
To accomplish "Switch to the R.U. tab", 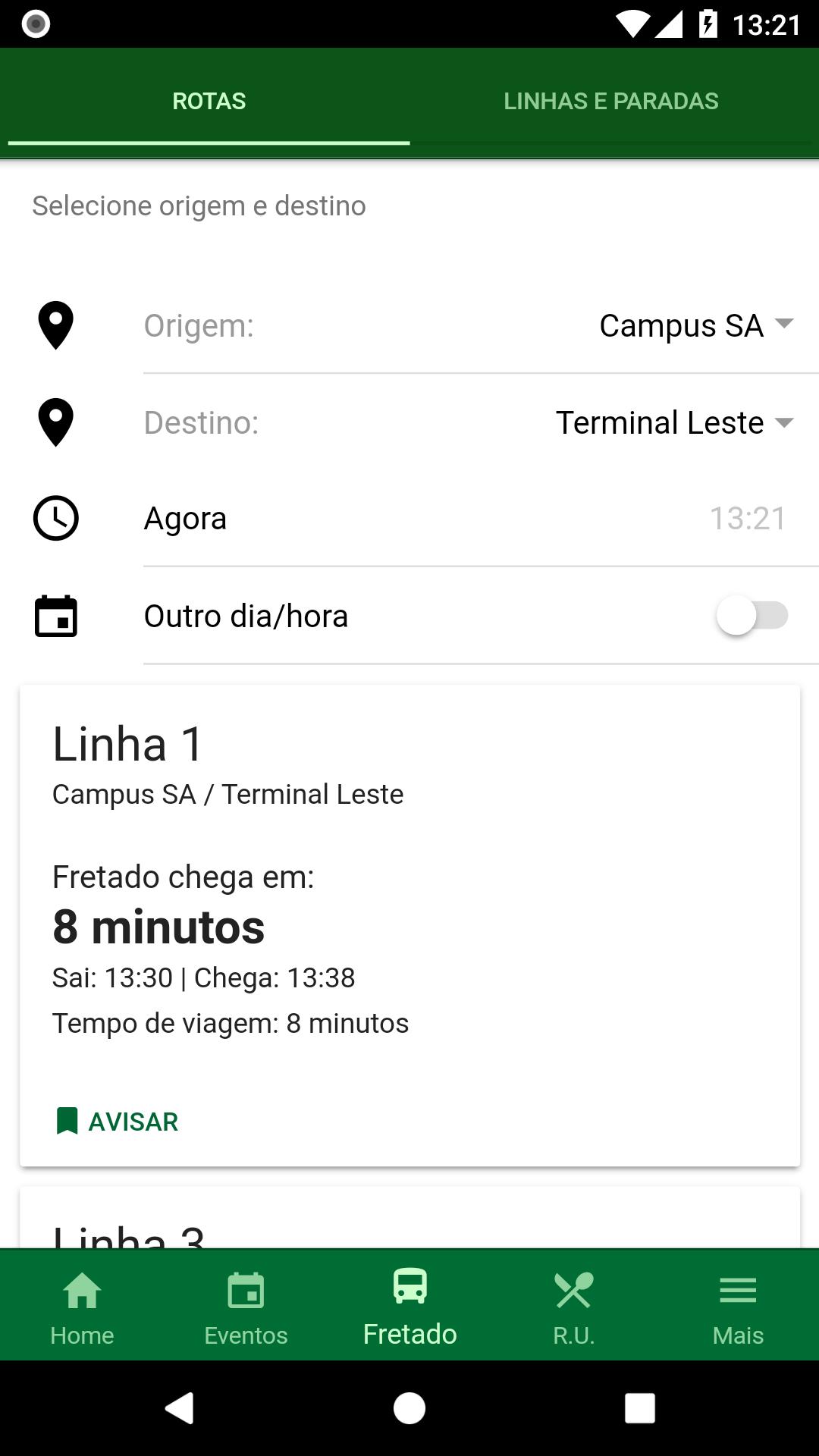I will point(573,1305).
